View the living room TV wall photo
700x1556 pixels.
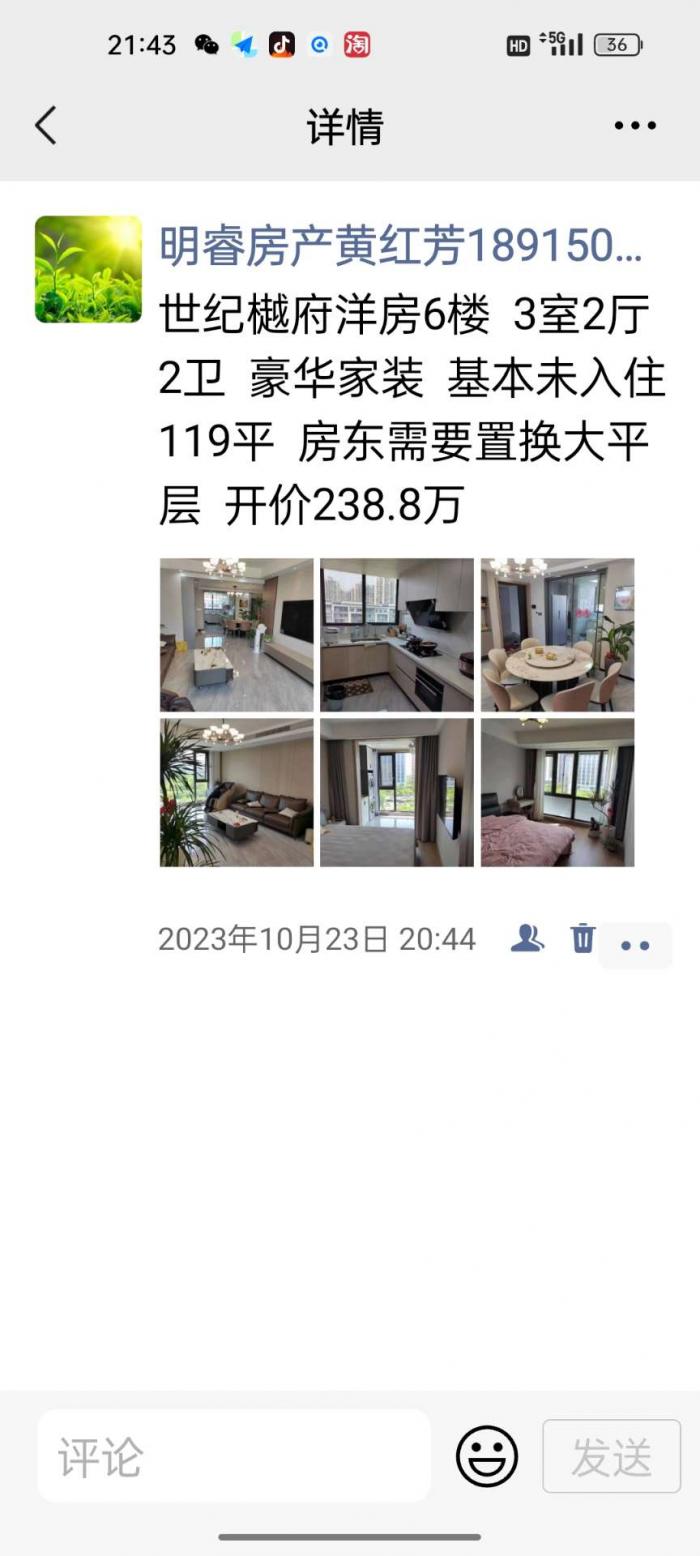(x=237, y=635)
